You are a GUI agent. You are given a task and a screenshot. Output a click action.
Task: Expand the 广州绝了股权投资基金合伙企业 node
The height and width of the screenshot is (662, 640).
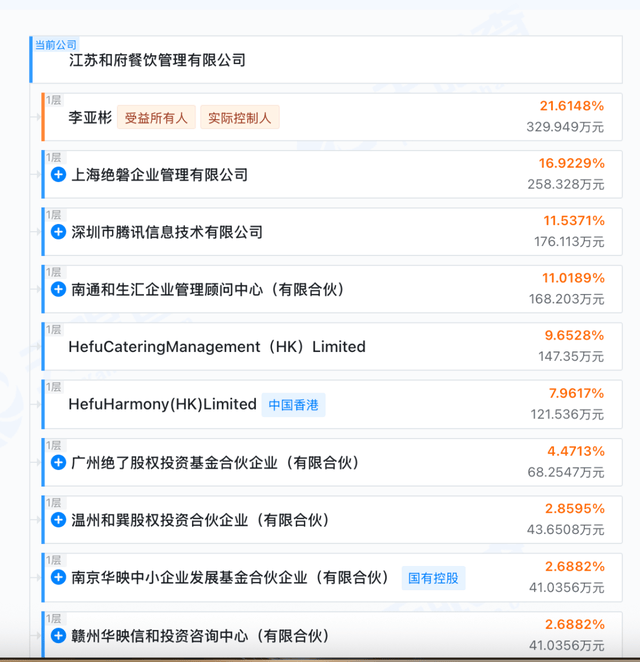click(59, 463)
